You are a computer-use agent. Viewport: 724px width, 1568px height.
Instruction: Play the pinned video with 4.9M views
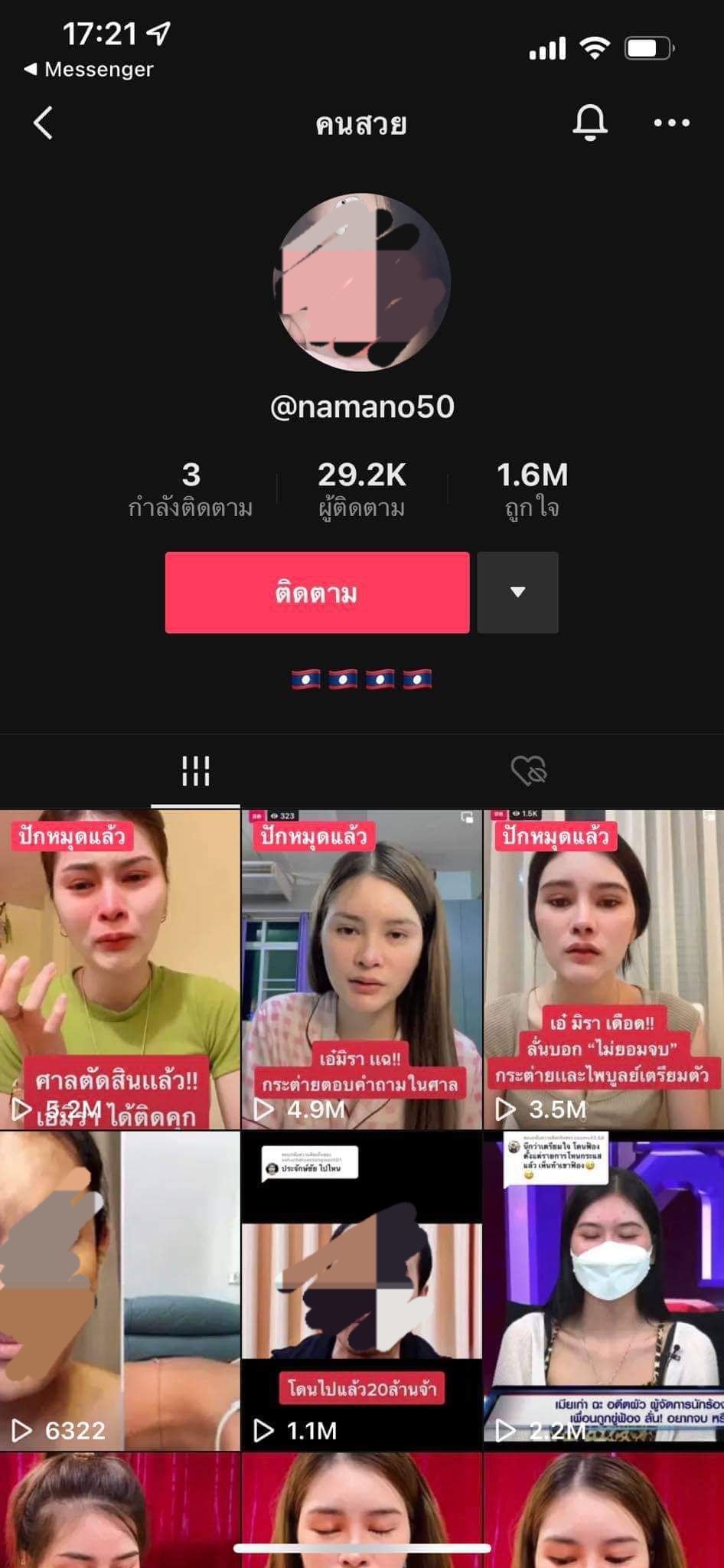tap(362, 969)
